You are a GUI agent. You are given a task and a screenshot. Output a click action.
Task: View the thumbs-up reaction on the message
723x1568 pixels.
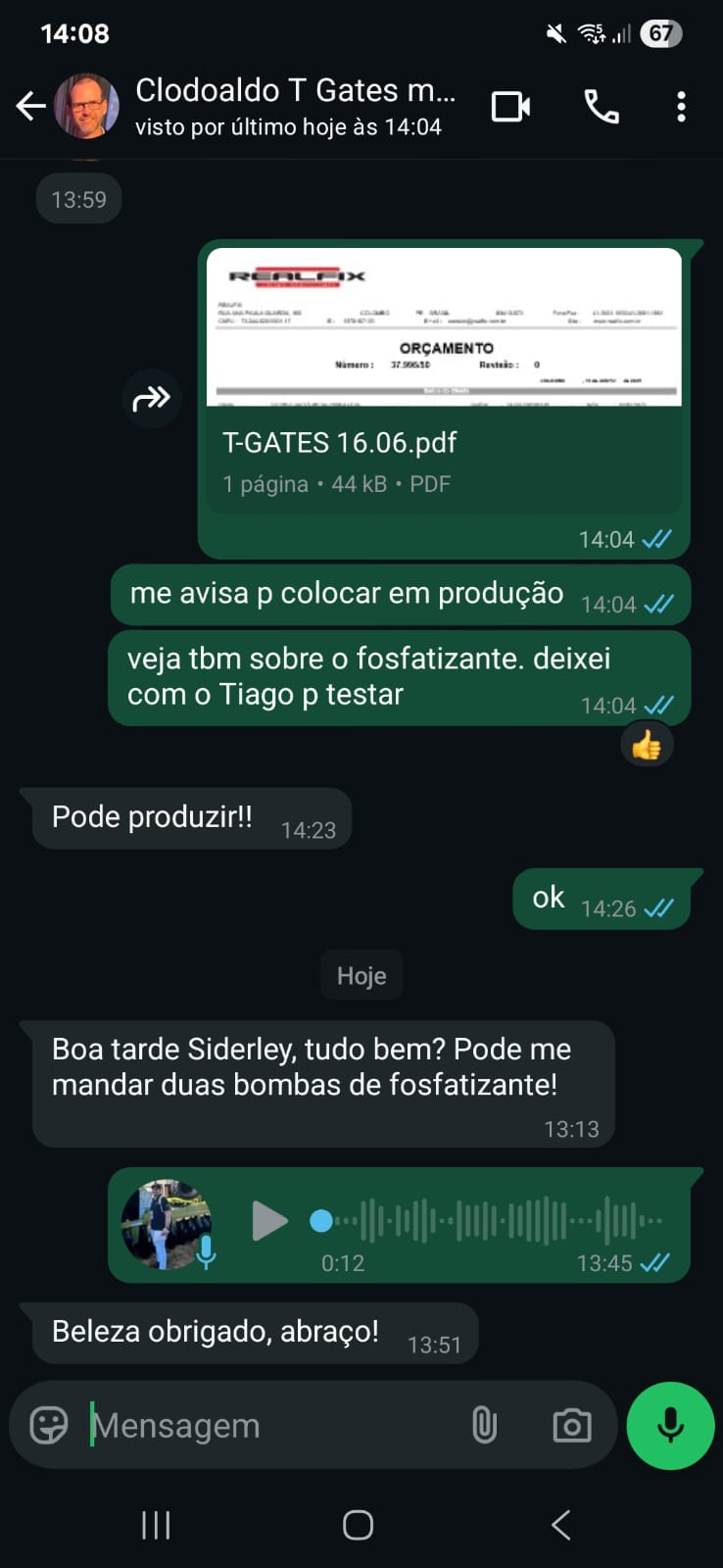(x=647, y=747)
